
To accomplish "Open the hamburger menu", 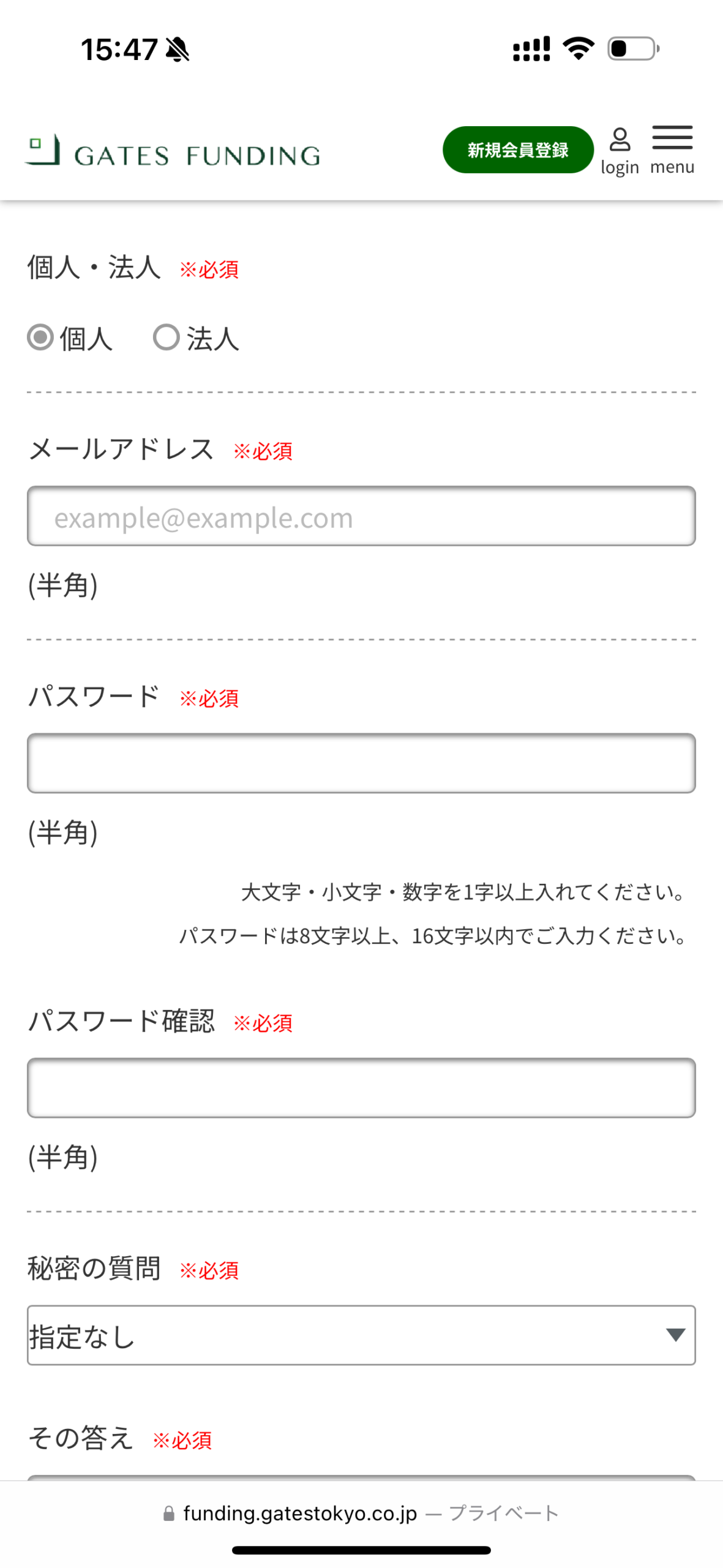I will coord(672,150).
